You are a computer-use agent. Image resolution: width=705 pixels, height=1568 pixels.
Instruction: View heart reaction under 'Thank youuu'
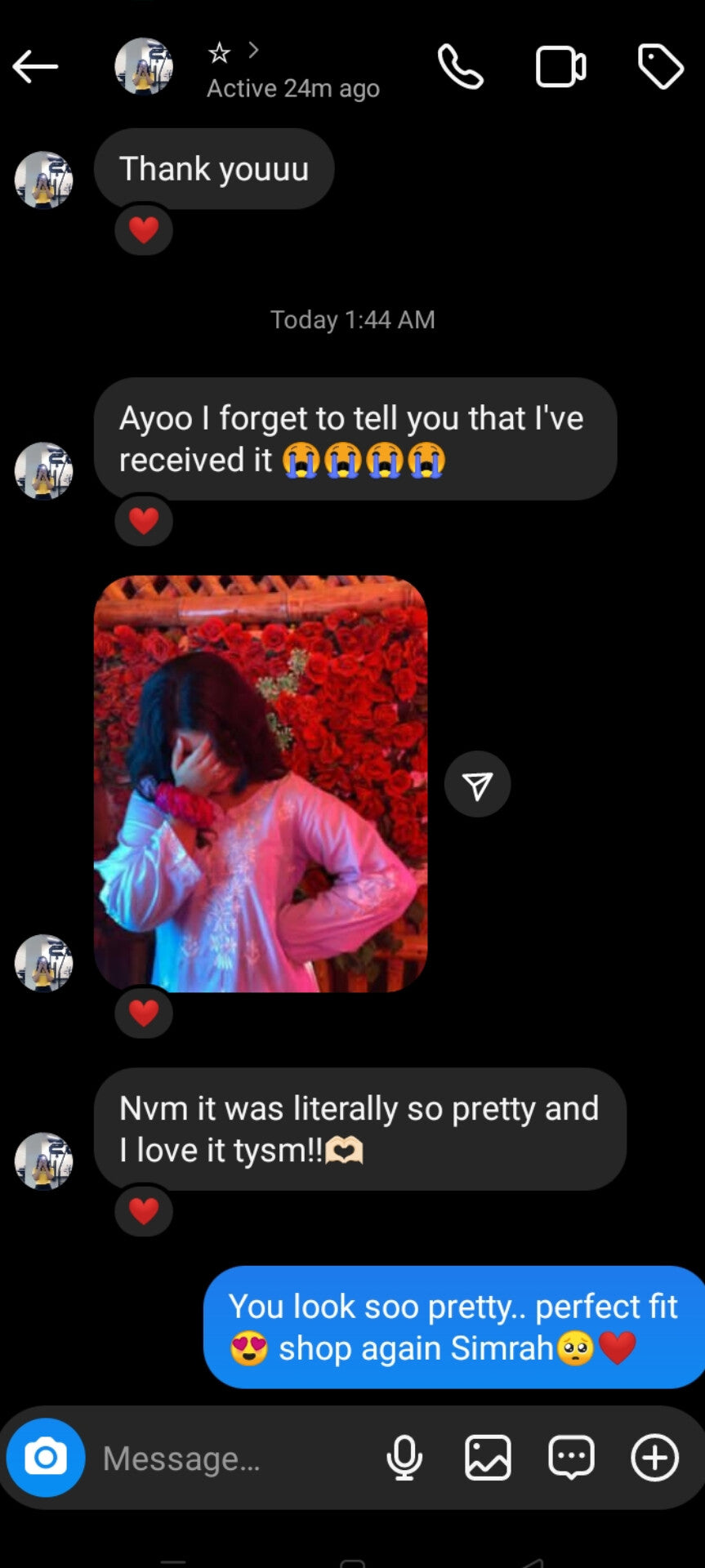[x=144, y=230]
